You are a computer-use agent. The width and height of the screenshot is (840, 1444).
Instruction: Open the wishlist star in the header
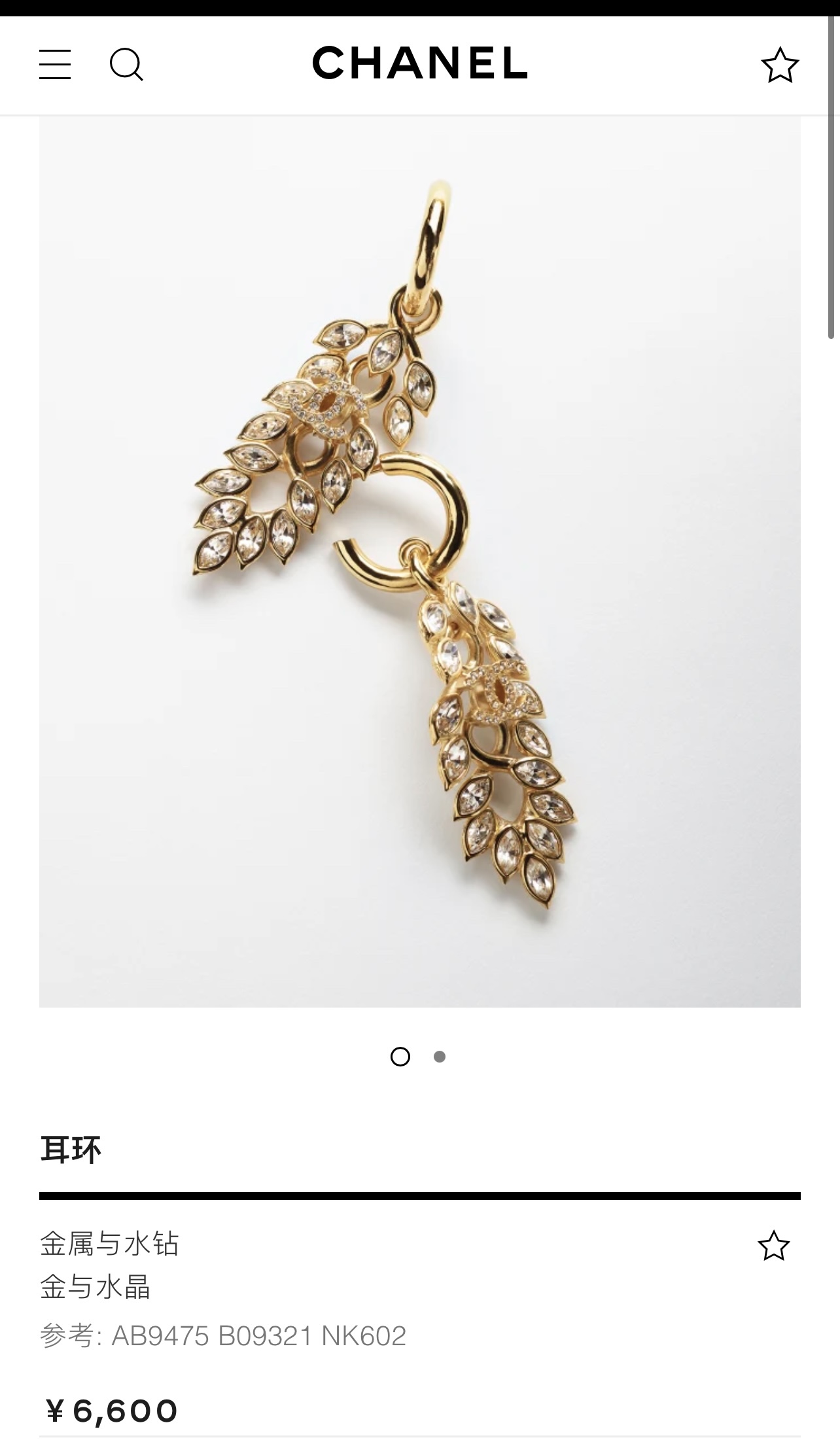click(x=779, y=65)
